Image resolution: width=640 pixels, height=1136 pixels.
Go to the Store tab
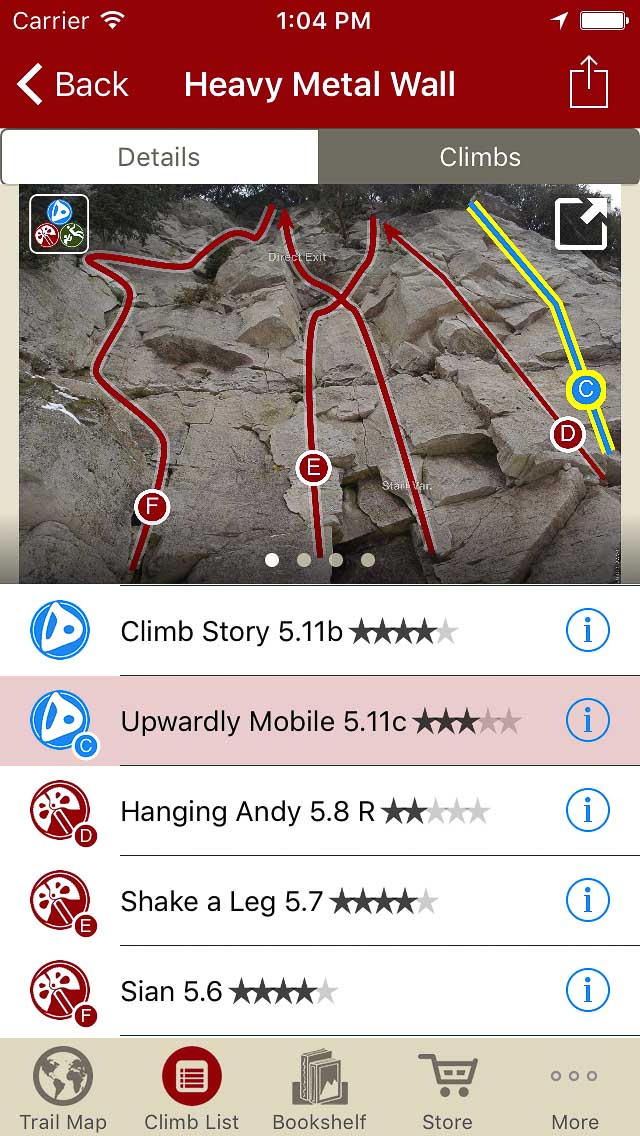click(x=447, y=1089)
